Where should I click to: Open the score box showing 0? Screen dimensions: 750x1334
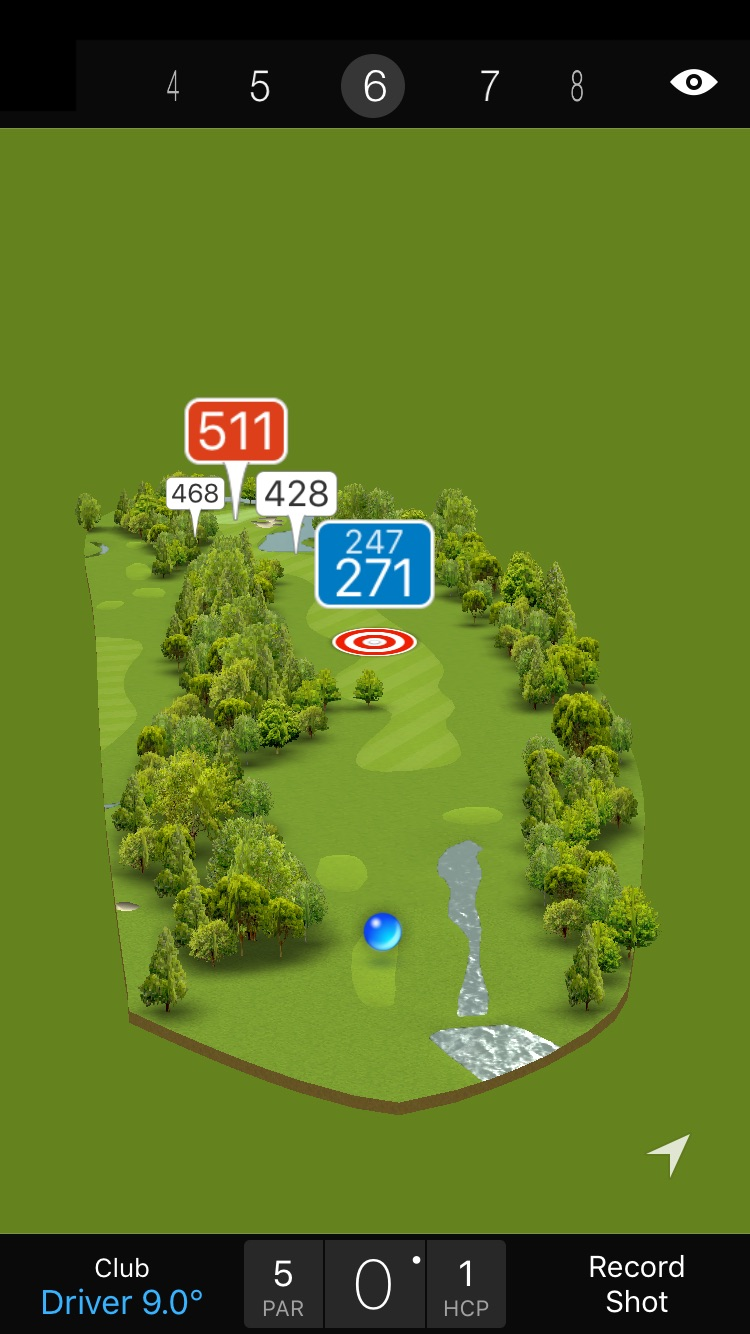[374, 1285]
